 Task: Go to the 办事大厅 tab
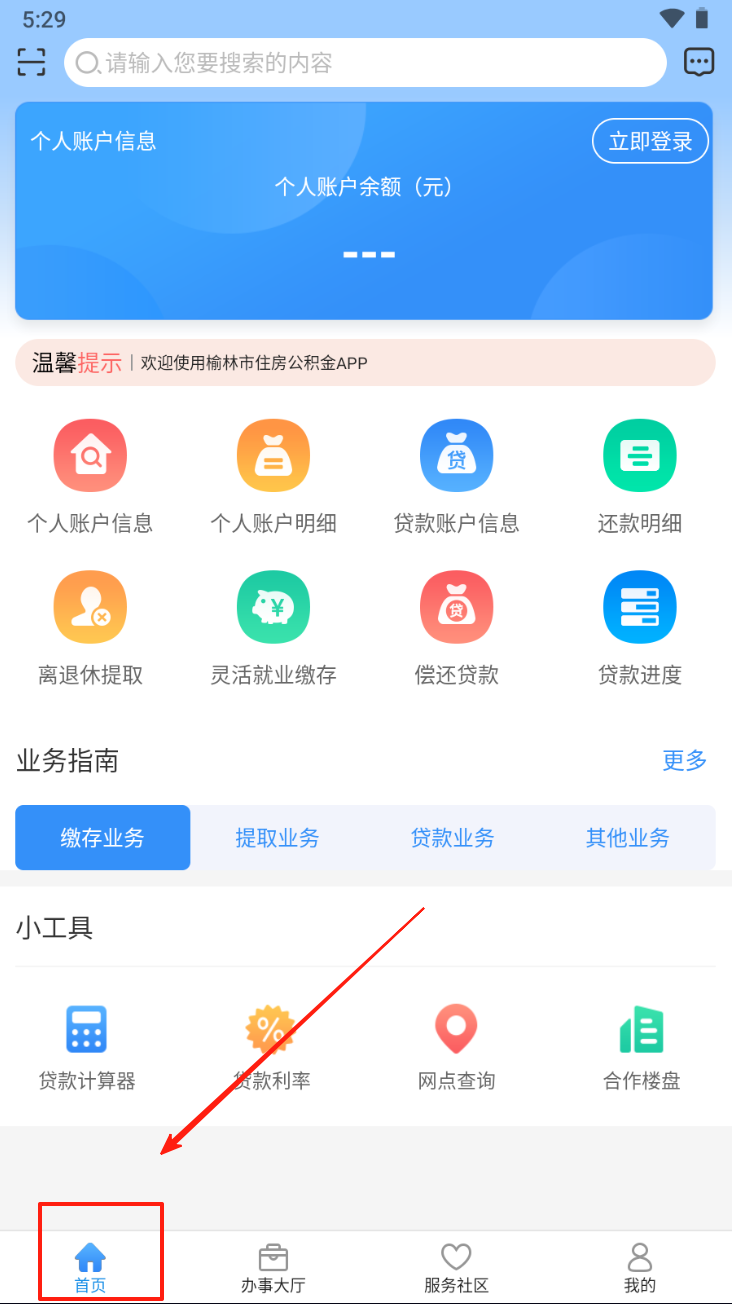point(273,1268)
